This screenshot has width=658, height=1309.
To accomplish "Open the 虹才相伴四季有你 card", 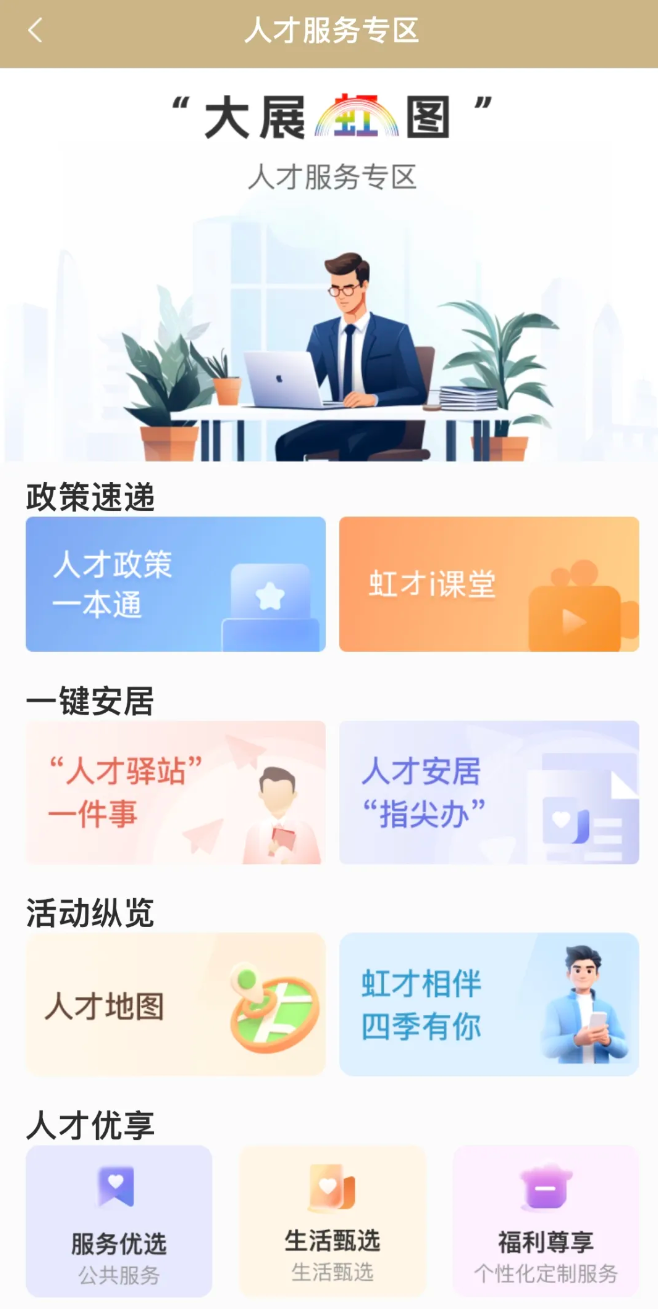I will point(489,1004).
